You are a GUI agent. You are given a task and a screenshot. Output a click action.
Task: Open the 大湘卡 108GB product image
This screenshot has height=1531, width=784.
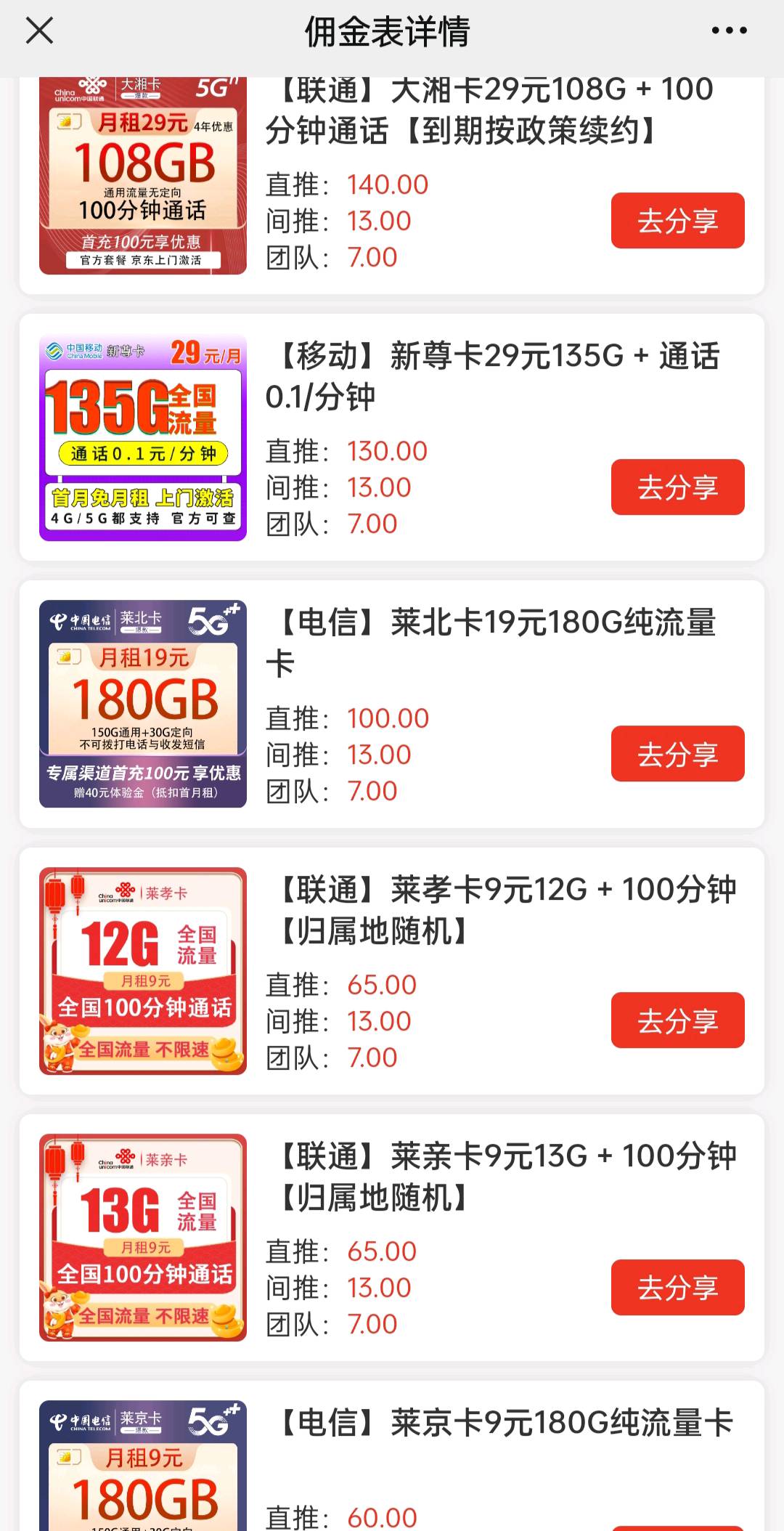point(143,176)
